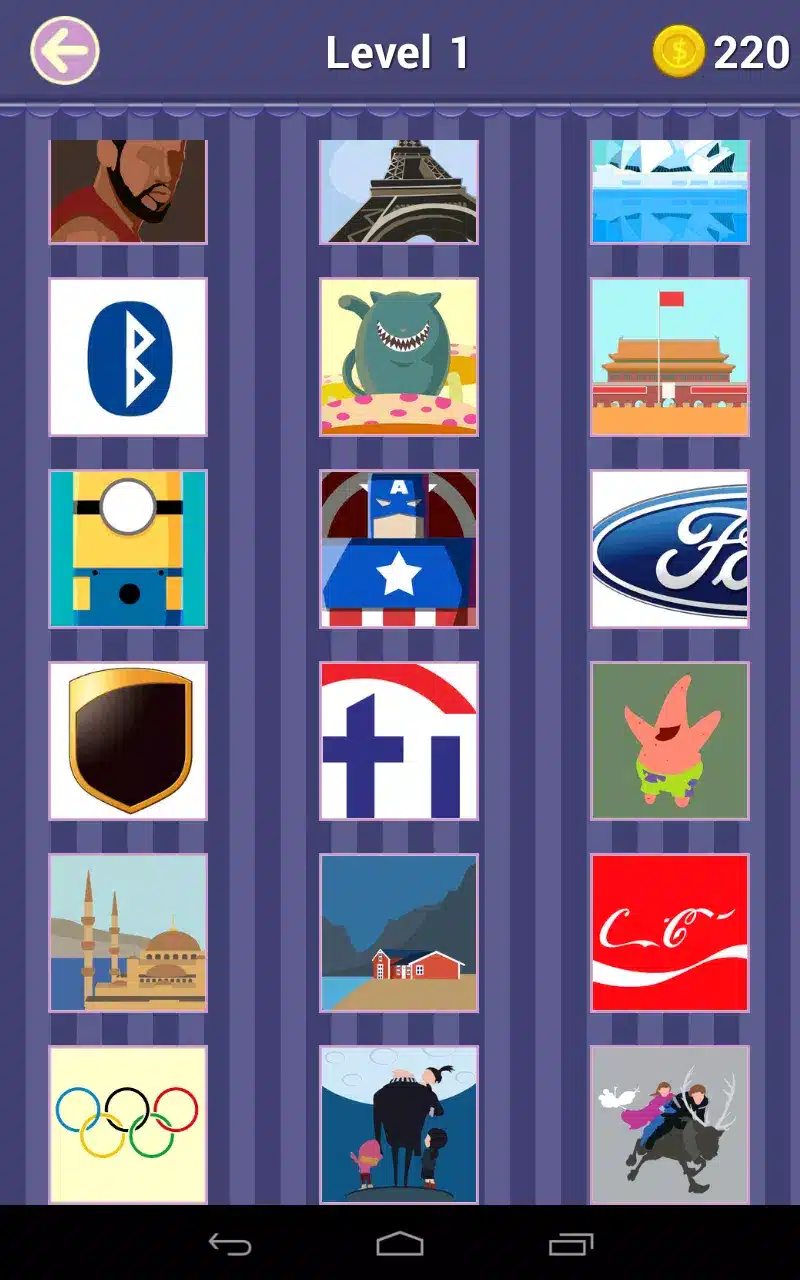The height and width of the screenshot is (1280, 800).
Task: Choose the pink starfish character tile
Action: 670,741
